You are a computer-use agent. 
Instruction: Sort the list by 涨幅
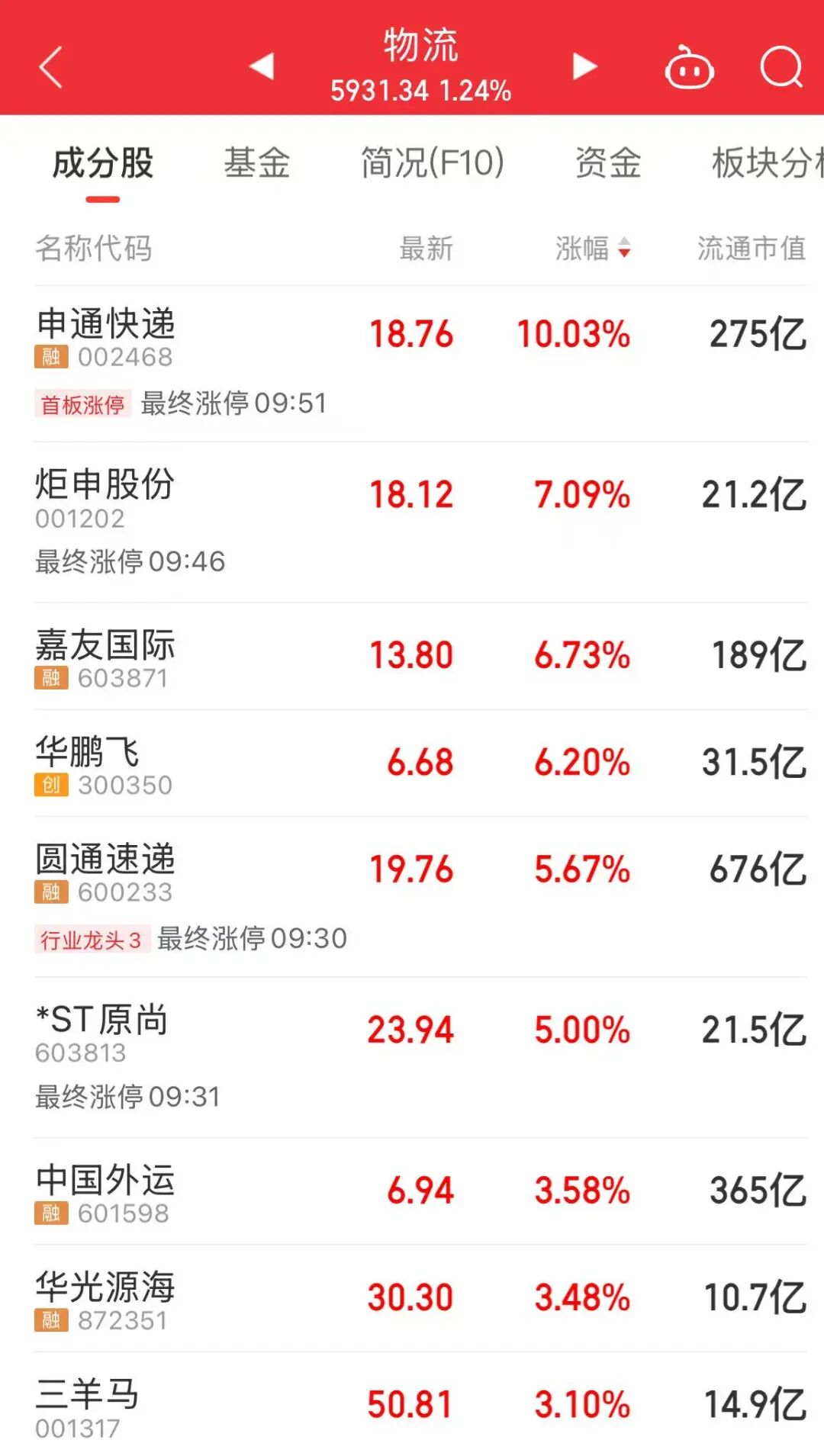point(593,249)
